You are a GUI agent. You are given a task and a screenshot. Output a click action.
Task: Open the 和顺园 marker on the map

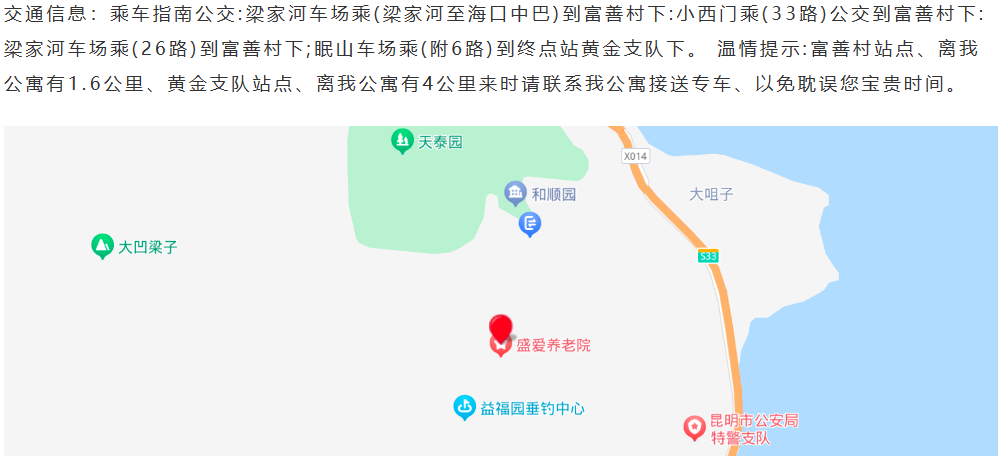pyautogui.click(x=515, y=193)
